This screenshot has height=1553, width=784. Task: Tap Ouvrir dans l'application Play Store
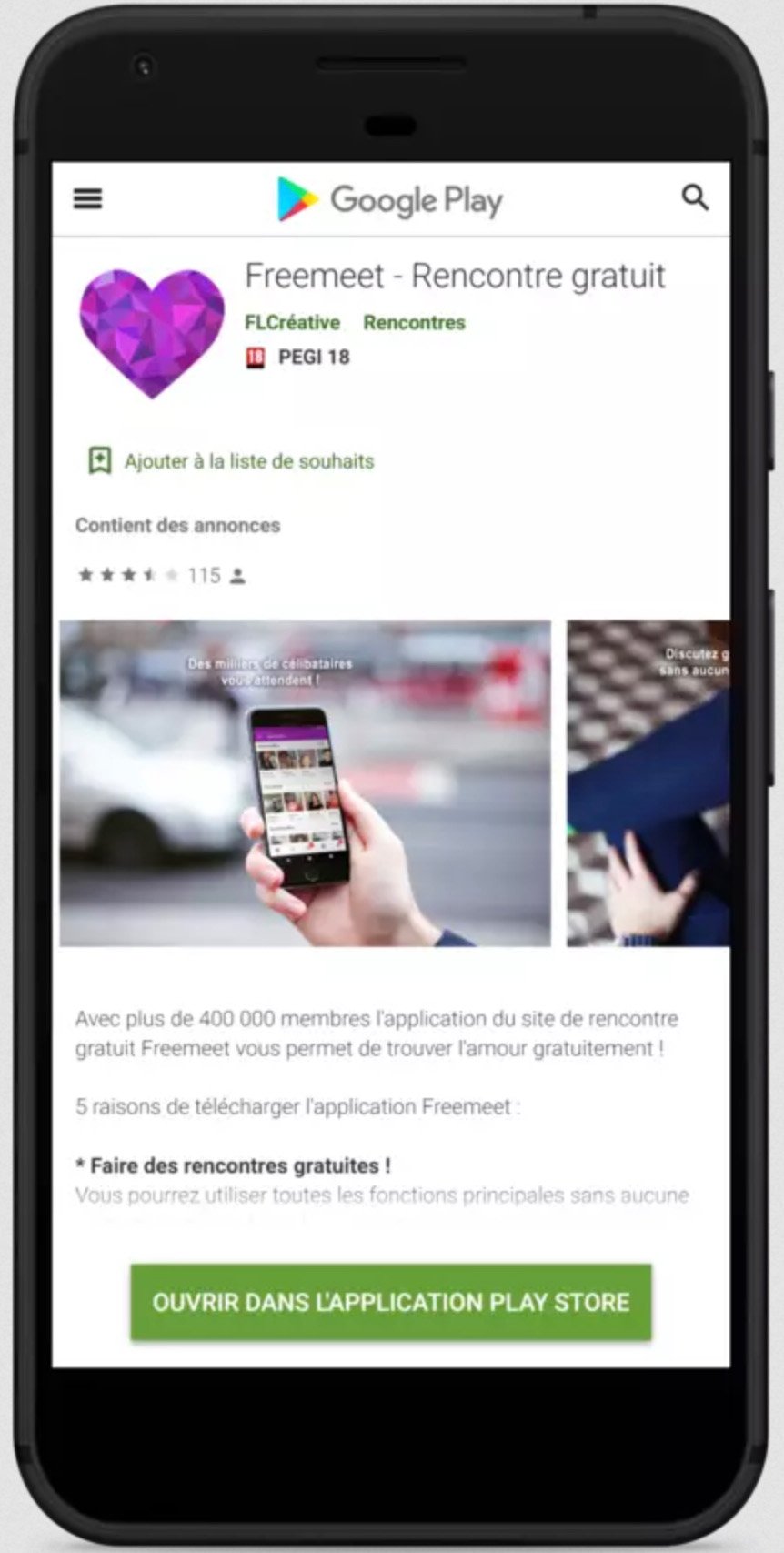pyautogui.click(x=391, y=1302)
